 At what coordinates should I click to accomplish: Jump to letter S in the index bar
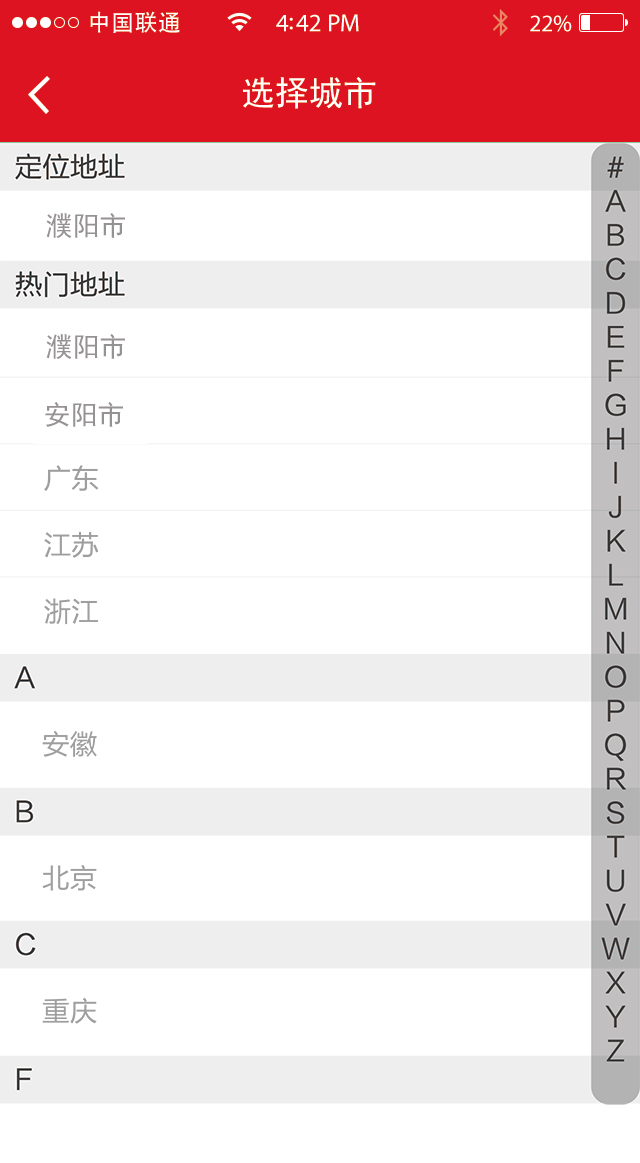click(x=615, y=813)
